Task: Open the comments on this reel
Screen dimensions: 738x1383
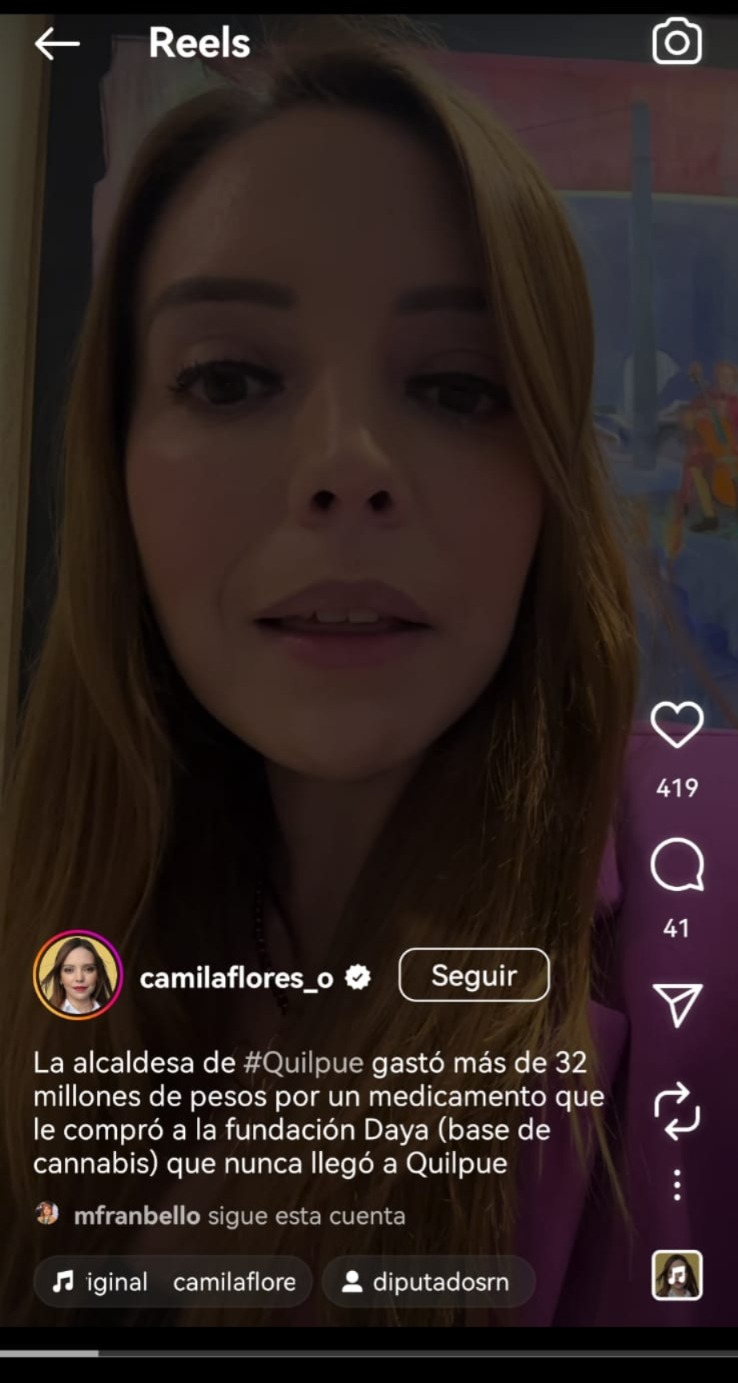Action: point(677,866)
